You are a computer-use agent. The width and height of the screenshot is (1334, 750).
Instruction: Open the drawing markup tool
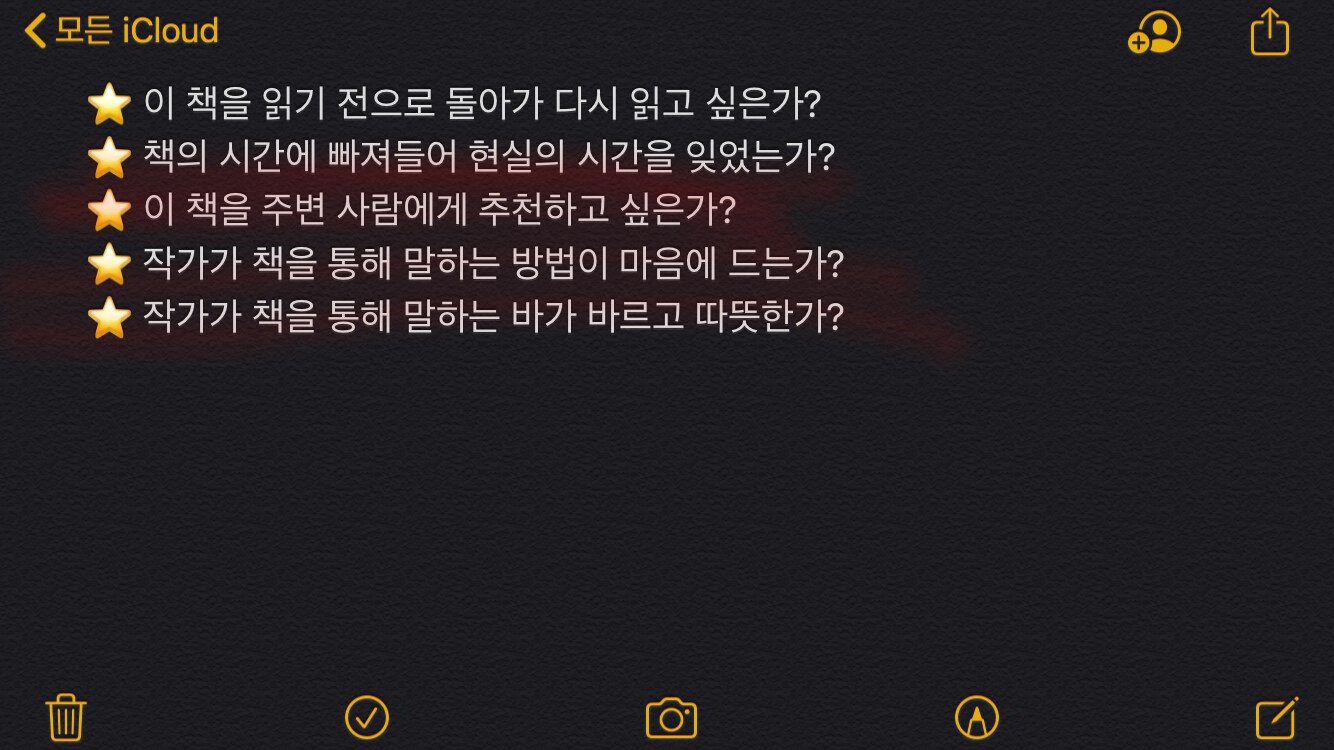pos(976,717)
